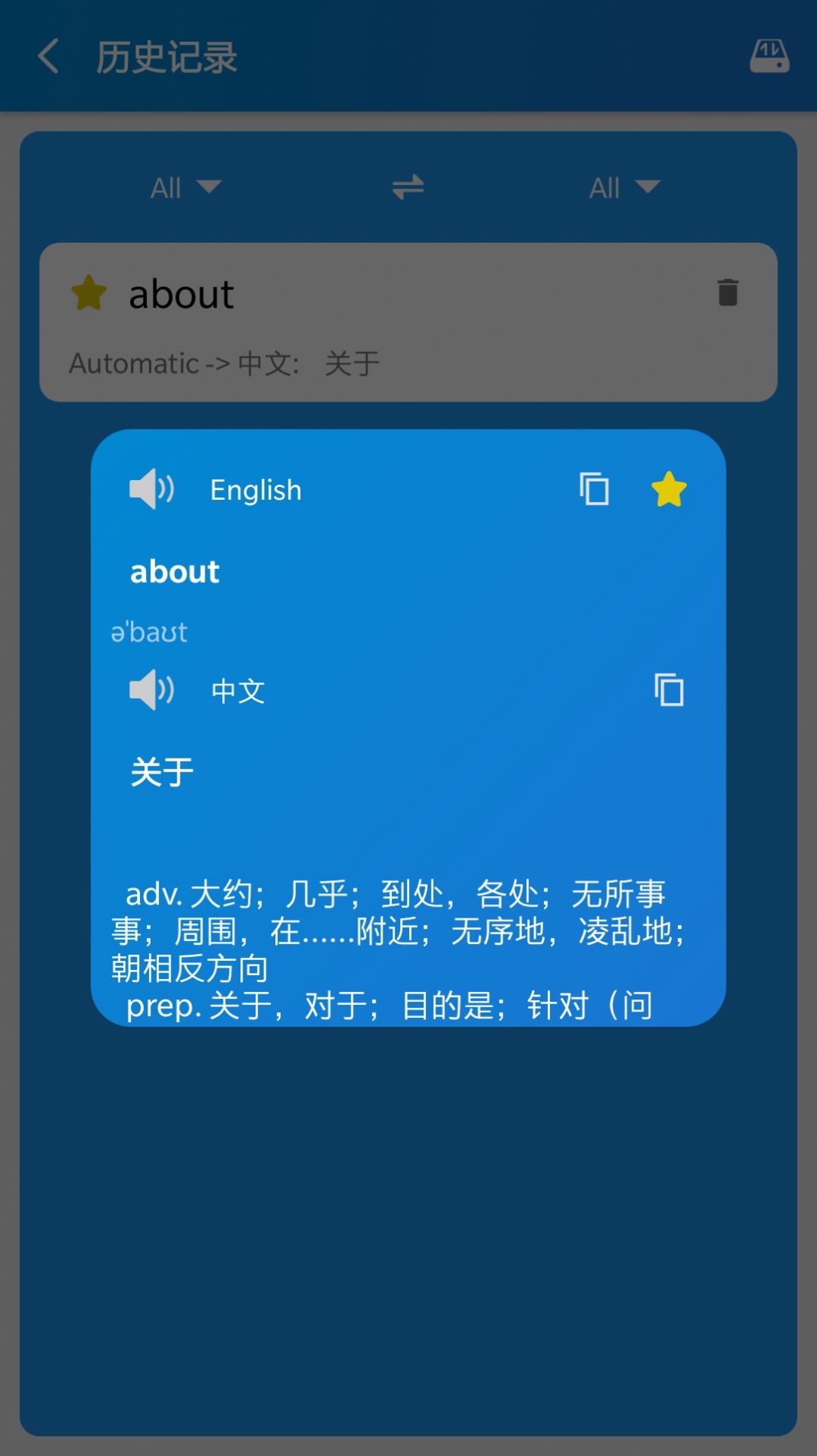Toggle the star on the 'about' history entry

pos(89,293)
